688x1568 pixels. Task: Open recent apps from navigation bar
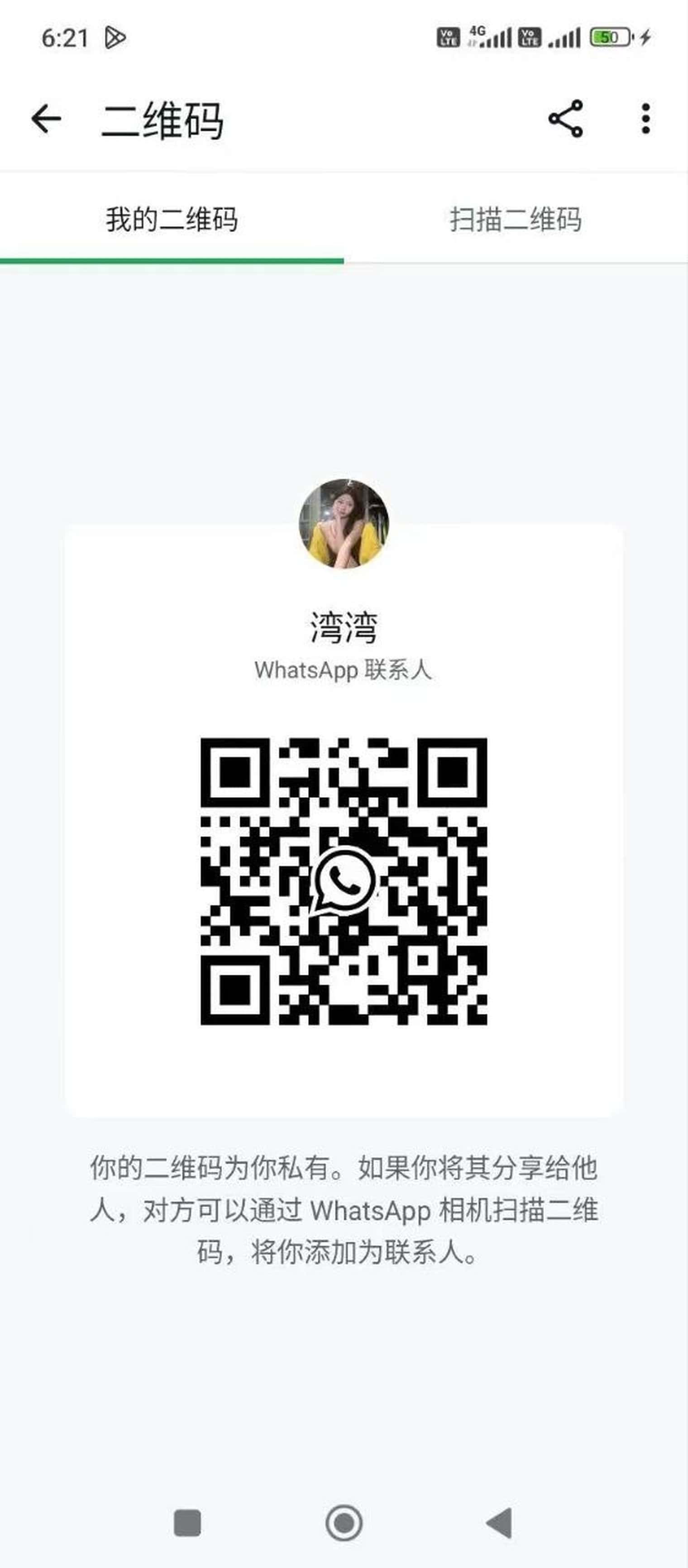click(187, 1523)
